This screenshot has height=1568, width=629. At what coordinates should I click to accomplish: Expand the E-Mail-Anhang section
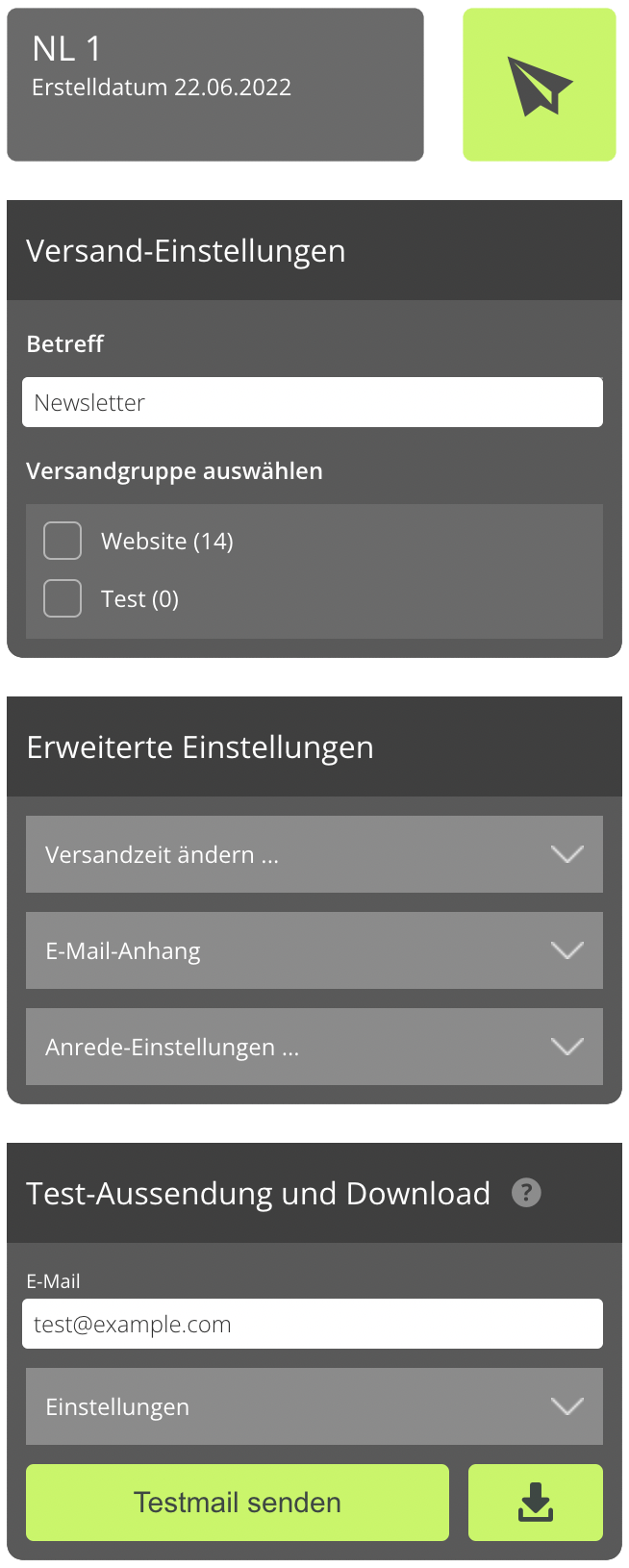(314, 950)
